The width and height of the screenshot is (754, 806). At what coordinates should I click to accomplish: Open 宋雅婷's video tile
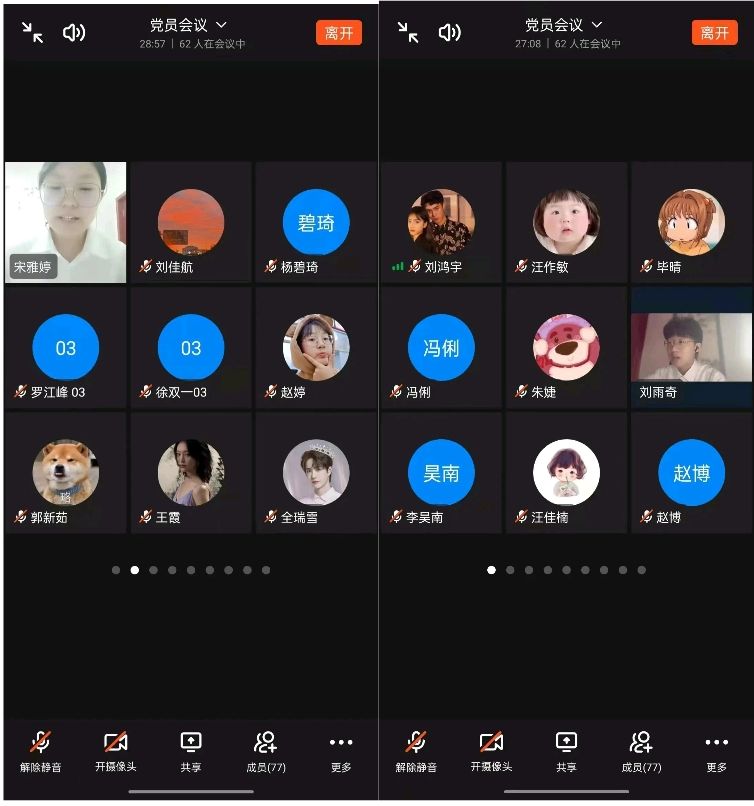(66, 222)
